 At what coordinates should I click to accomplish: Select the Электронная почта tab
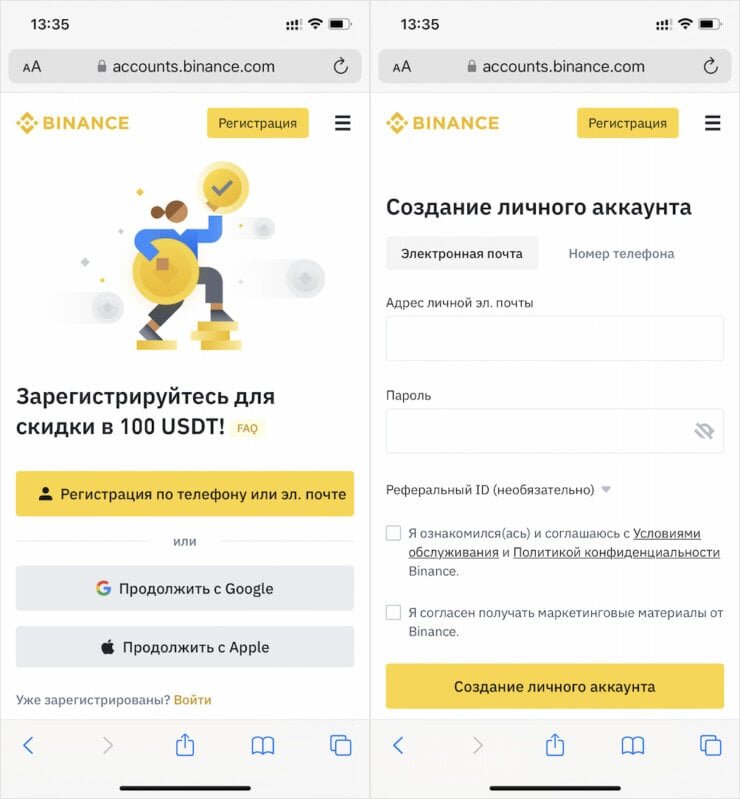[462, 253]
